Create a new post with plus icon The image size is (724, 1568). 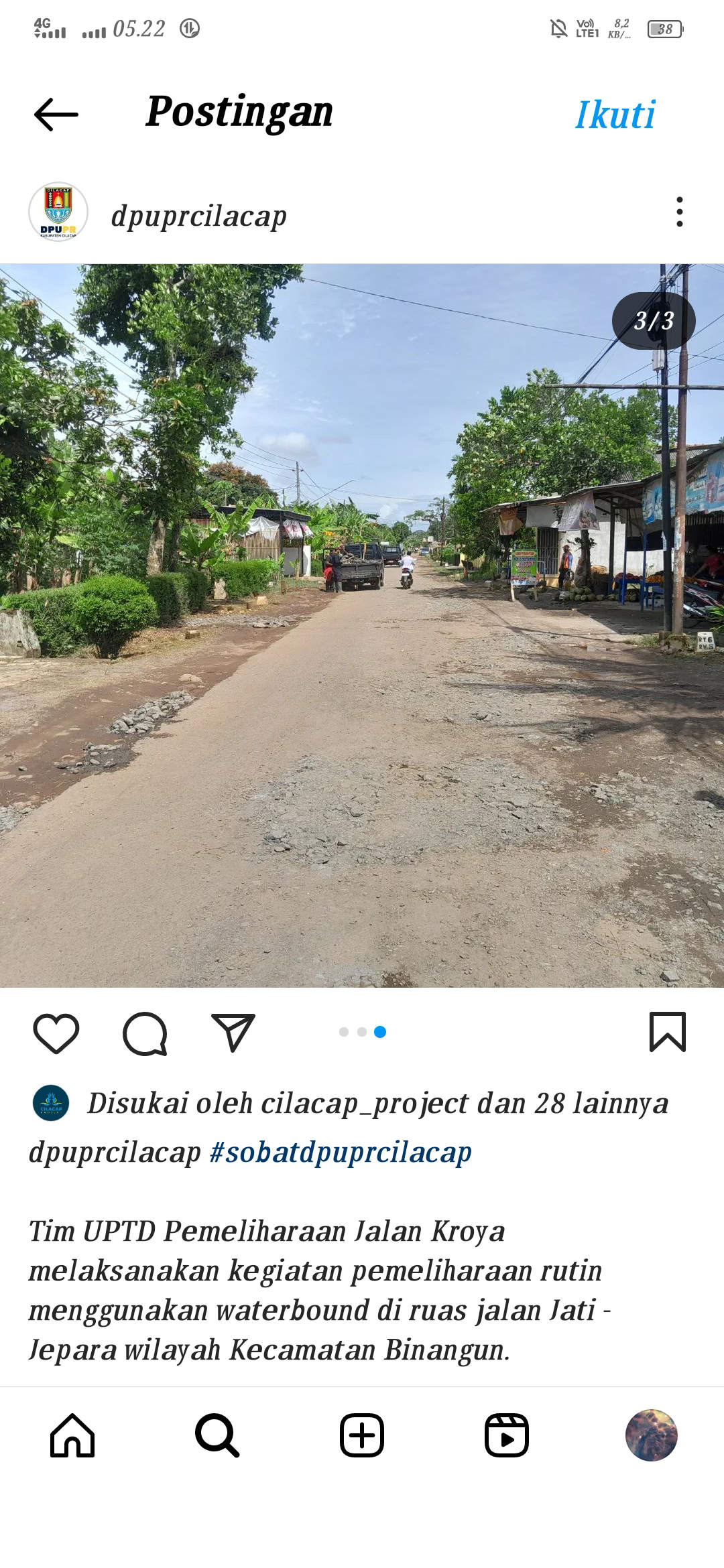coord(362,1435)
